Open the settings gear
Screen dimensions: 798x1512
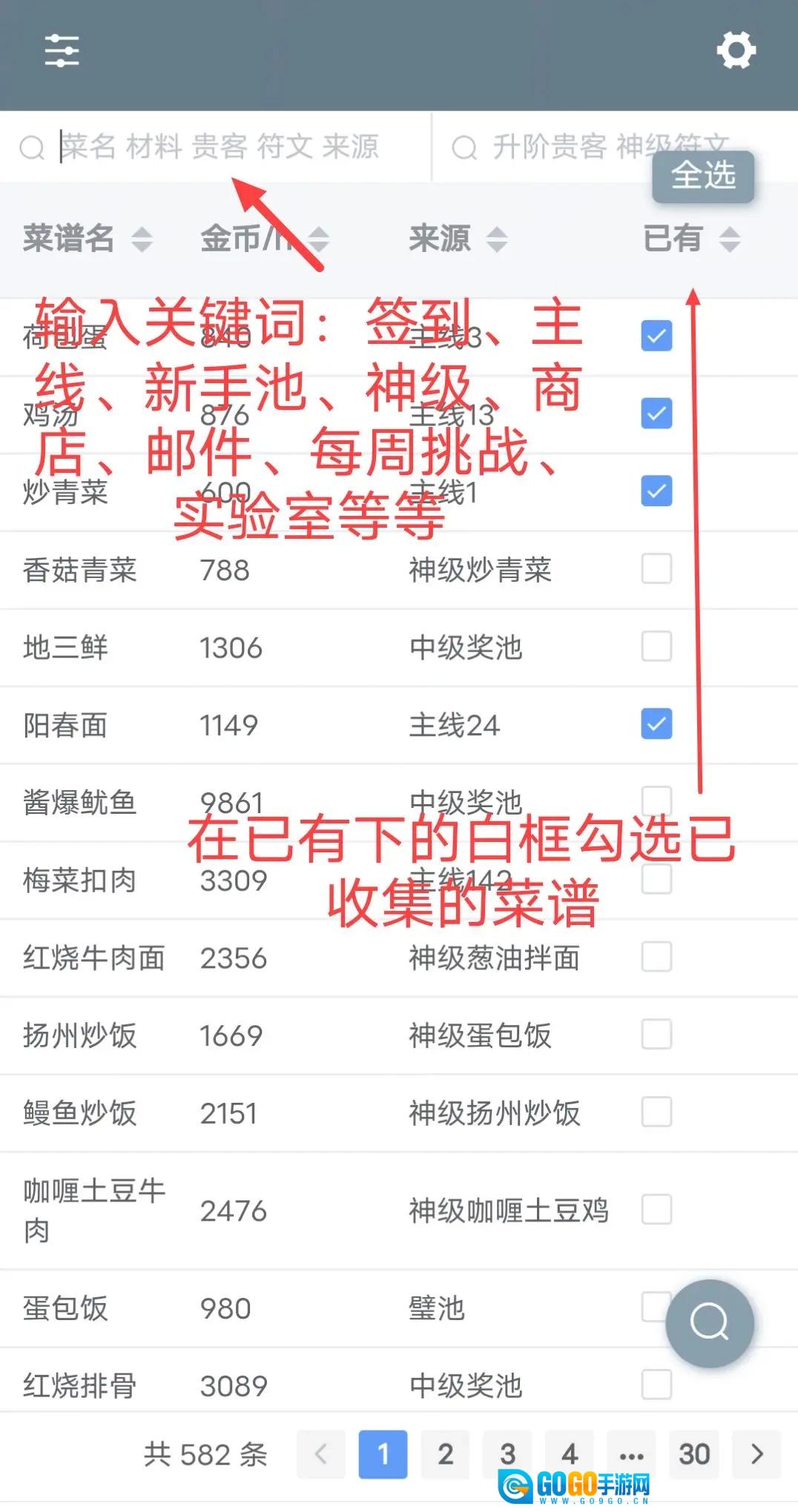(x=736, y=50)
